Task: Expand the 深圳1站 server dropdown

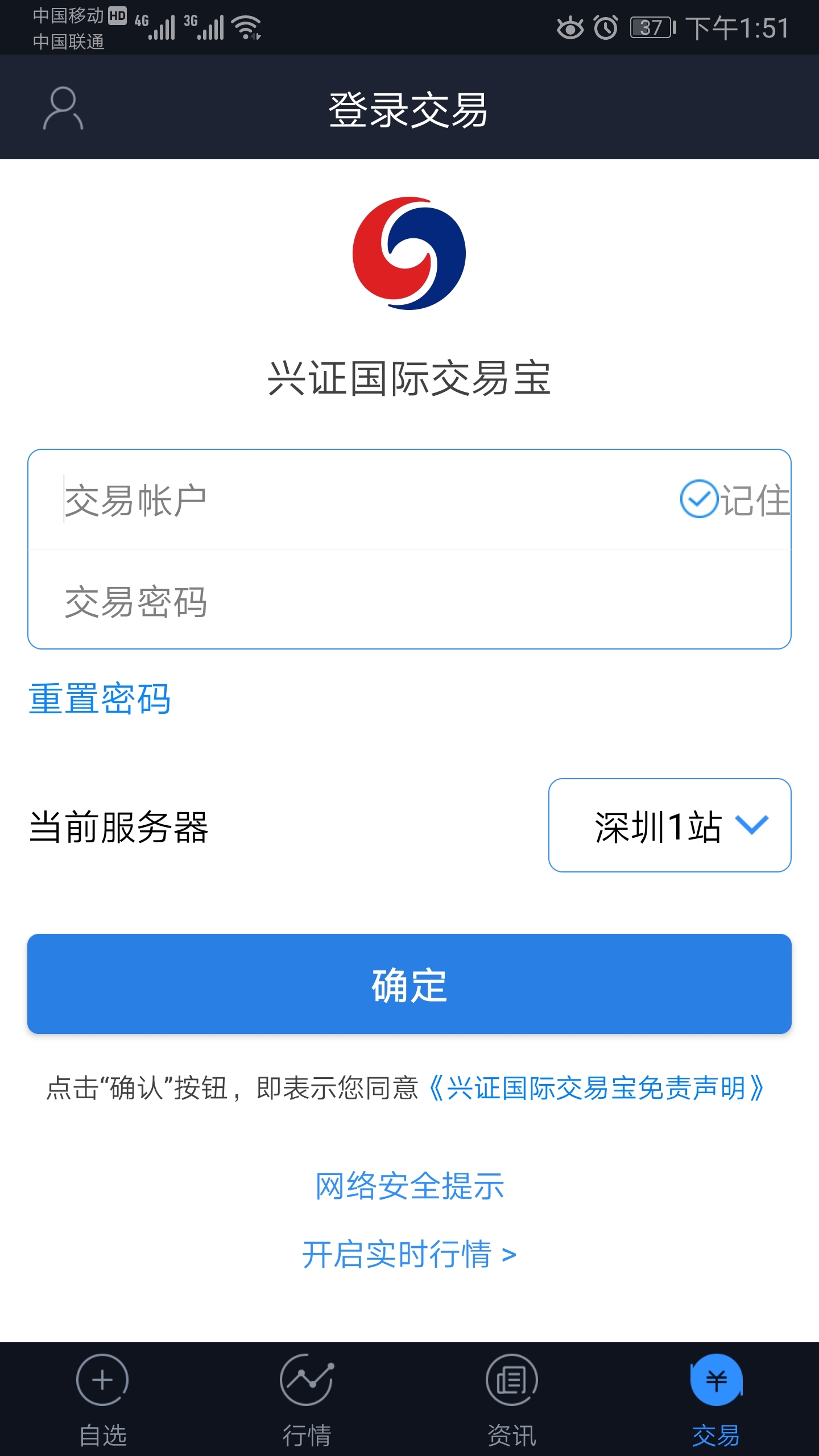Action: [670, 825]
